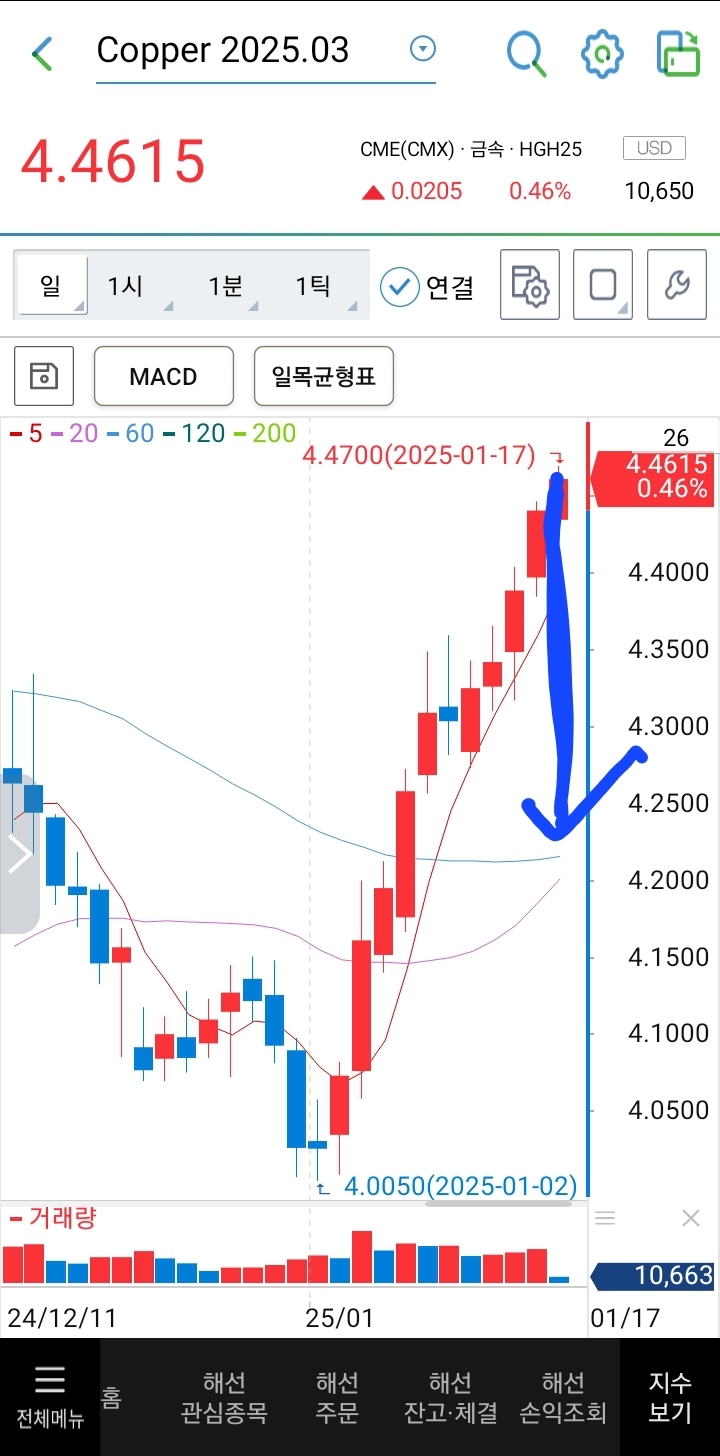Go to 해선 주문 order tab
The height and width of the screenshot is (1456, 720).
(337, 1397)
